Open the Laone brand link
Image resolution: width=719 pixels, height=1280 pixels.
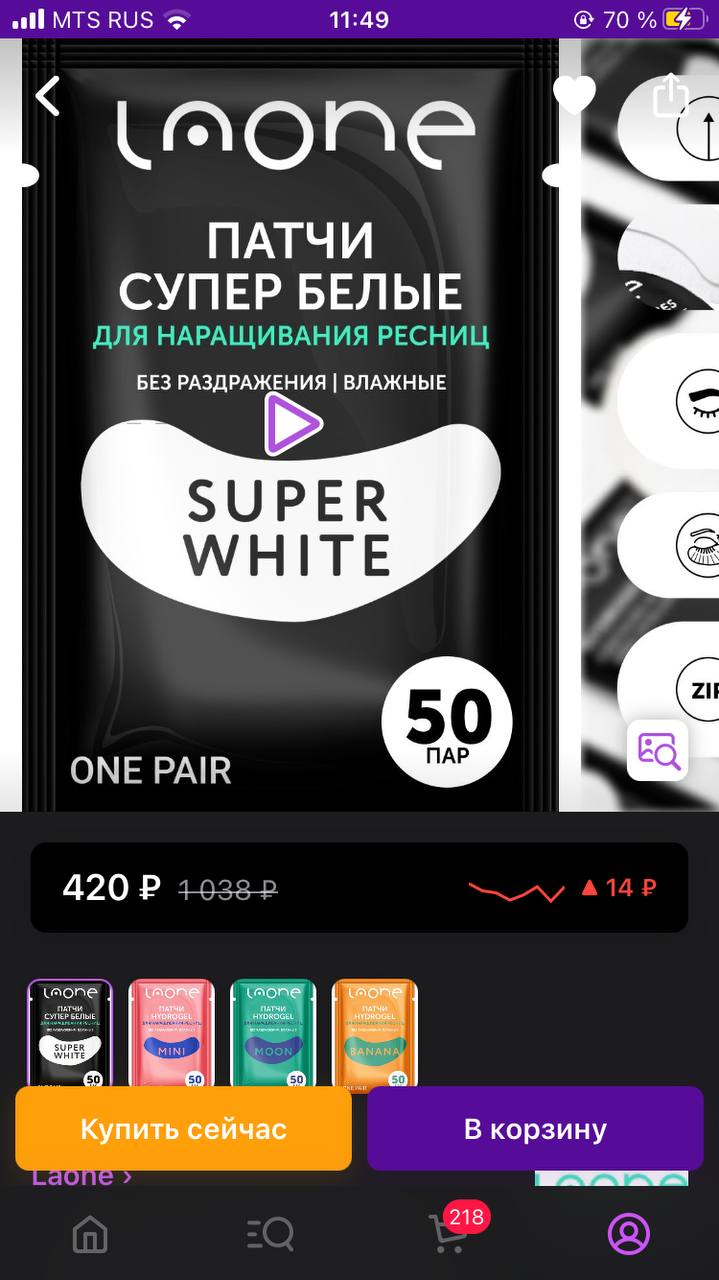coord(82,1177)
